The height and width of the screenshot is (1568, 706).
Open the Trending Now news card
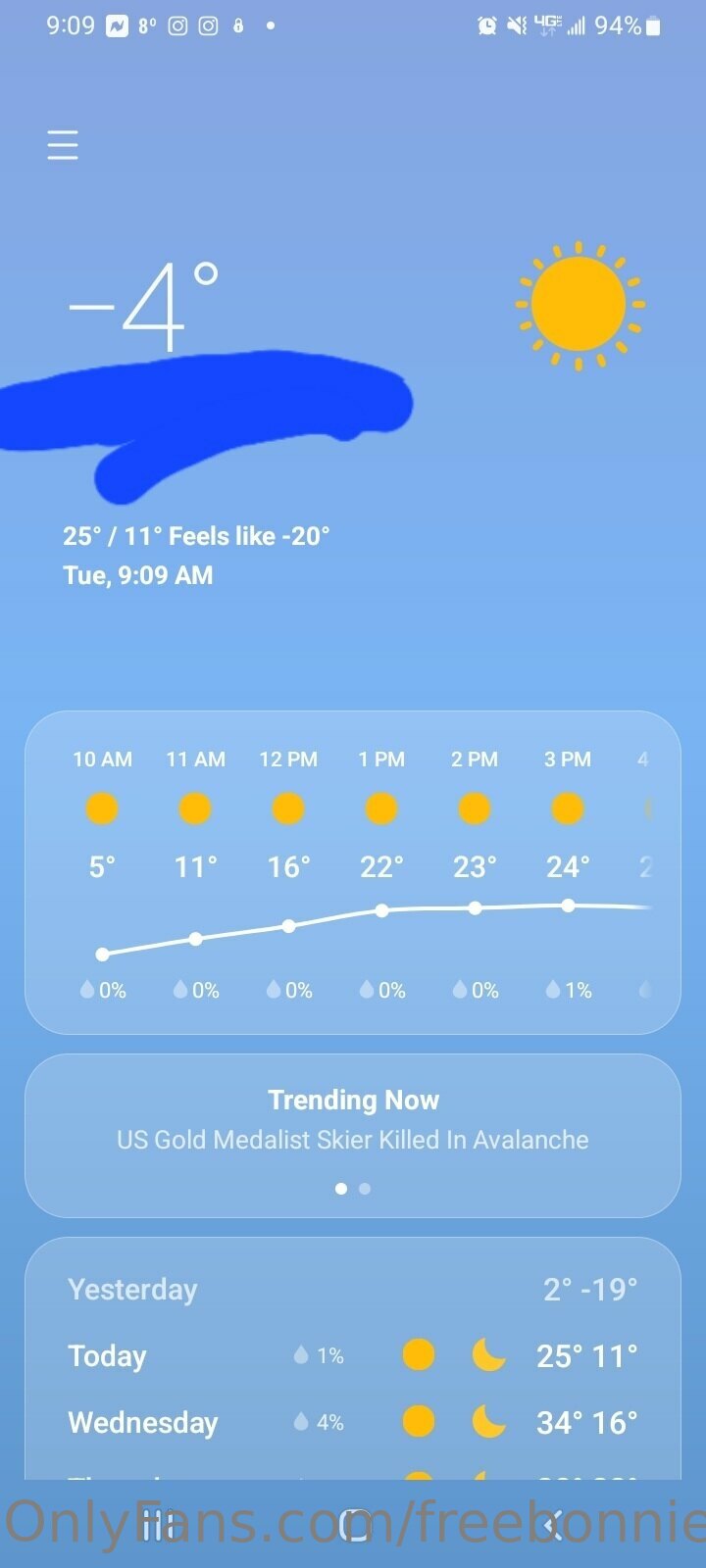click(353, 1136)
